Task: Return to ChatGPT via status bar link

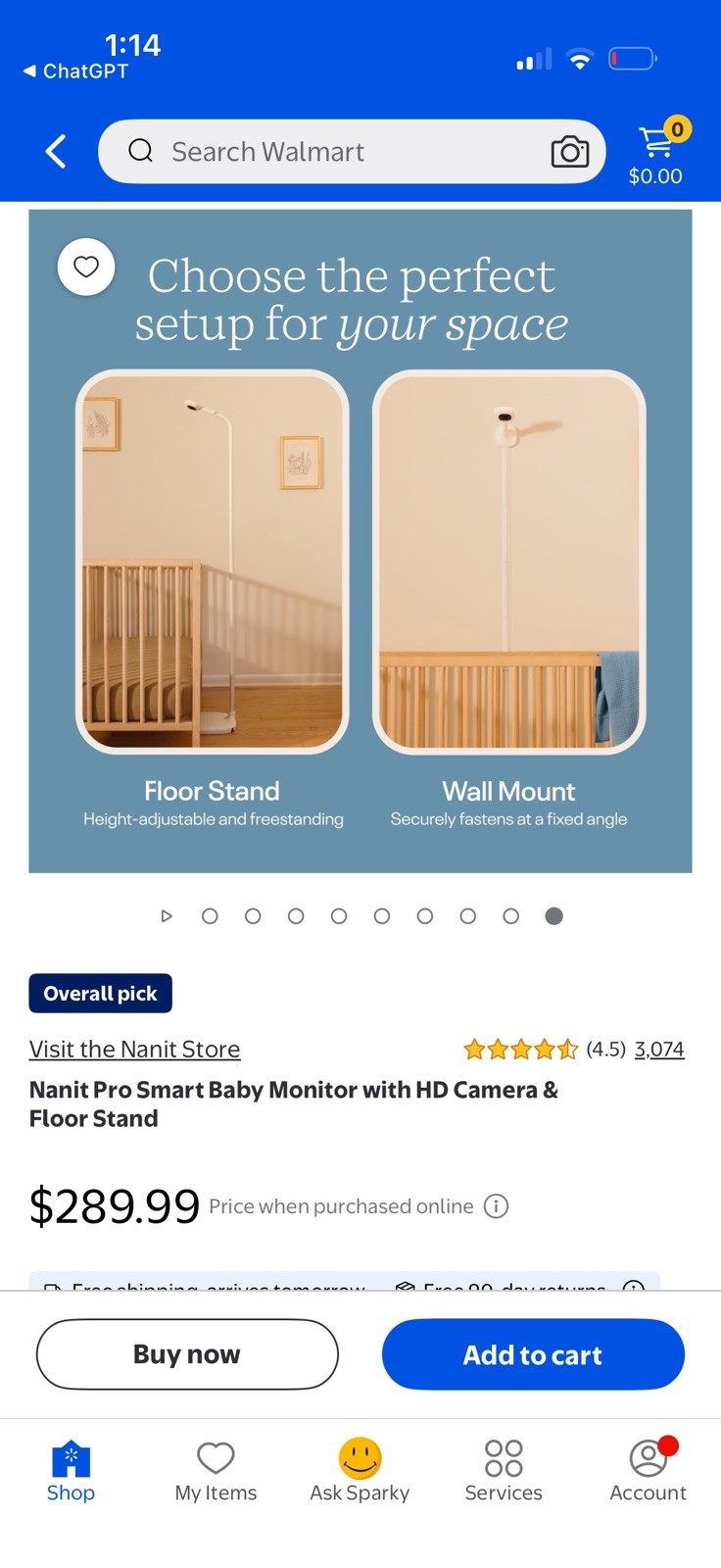Action: click(x=75, y=72)
